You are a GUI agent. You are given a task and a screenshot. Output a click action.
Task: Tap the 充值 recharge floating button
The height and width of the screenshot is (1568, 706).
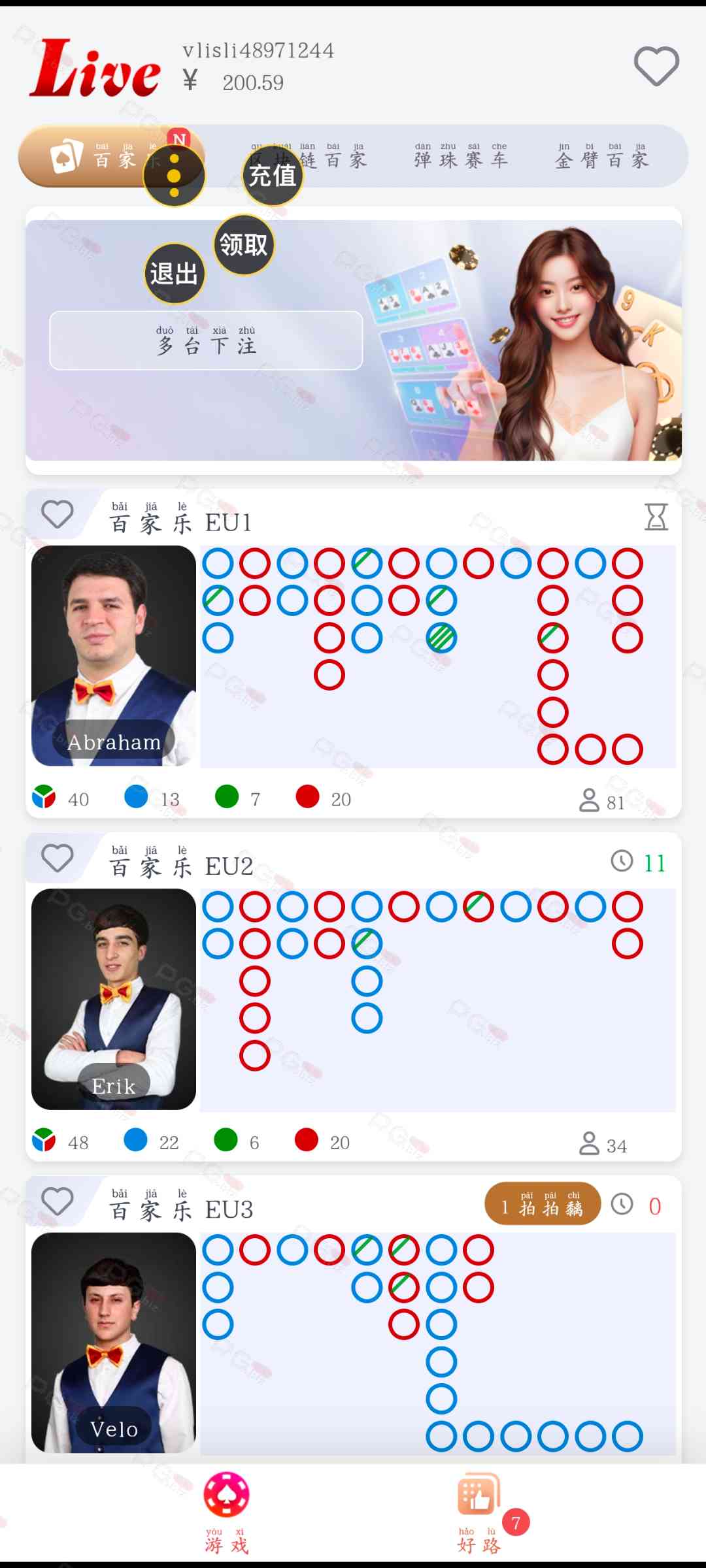[273, 176]
